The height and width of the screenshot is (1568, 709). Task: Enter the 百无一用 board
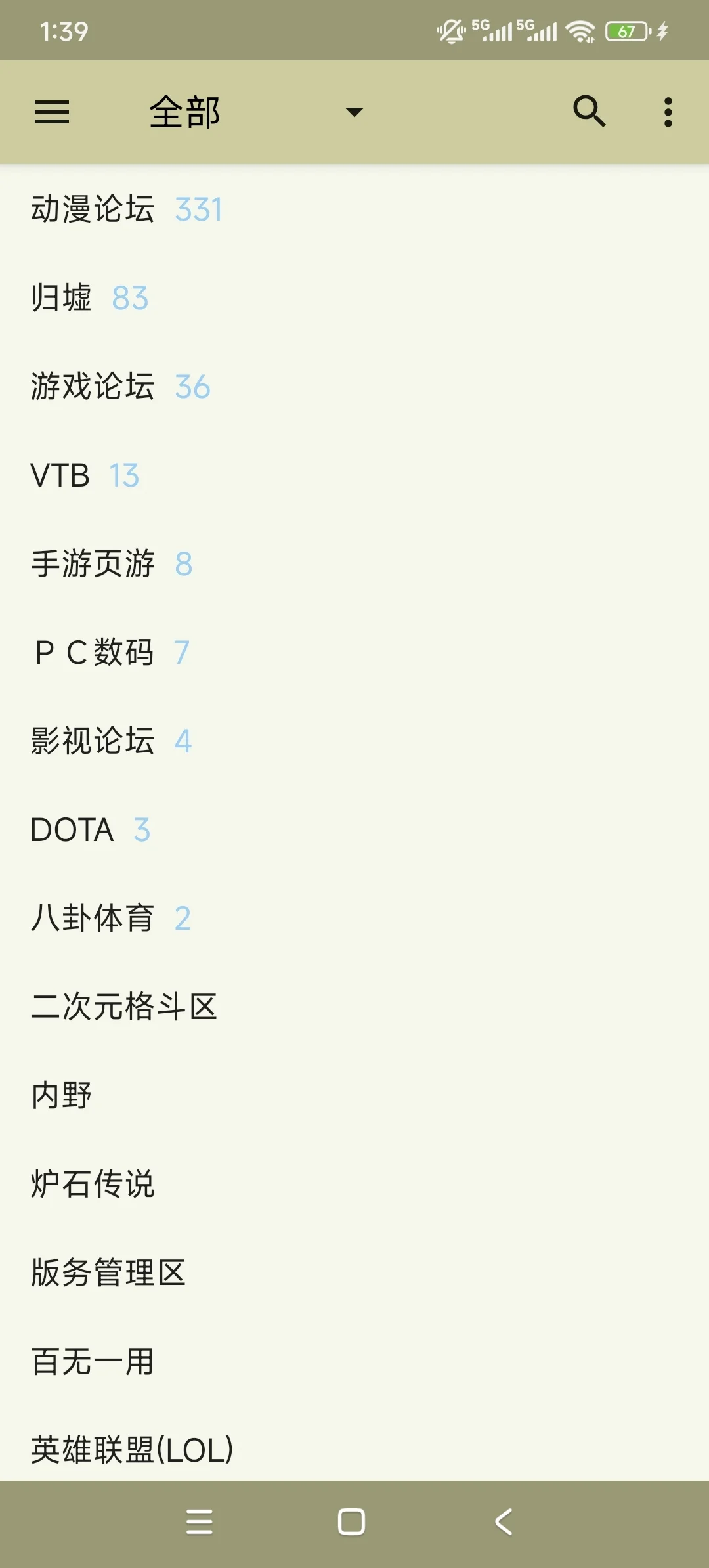pos(354,1362)
